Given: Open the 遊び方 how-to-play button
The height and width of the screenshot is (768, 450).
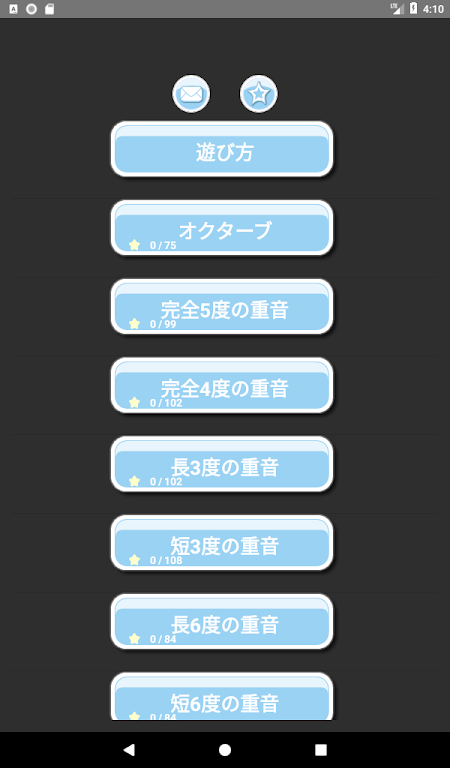Looking at the screenshot, I should tap(222, 149).
